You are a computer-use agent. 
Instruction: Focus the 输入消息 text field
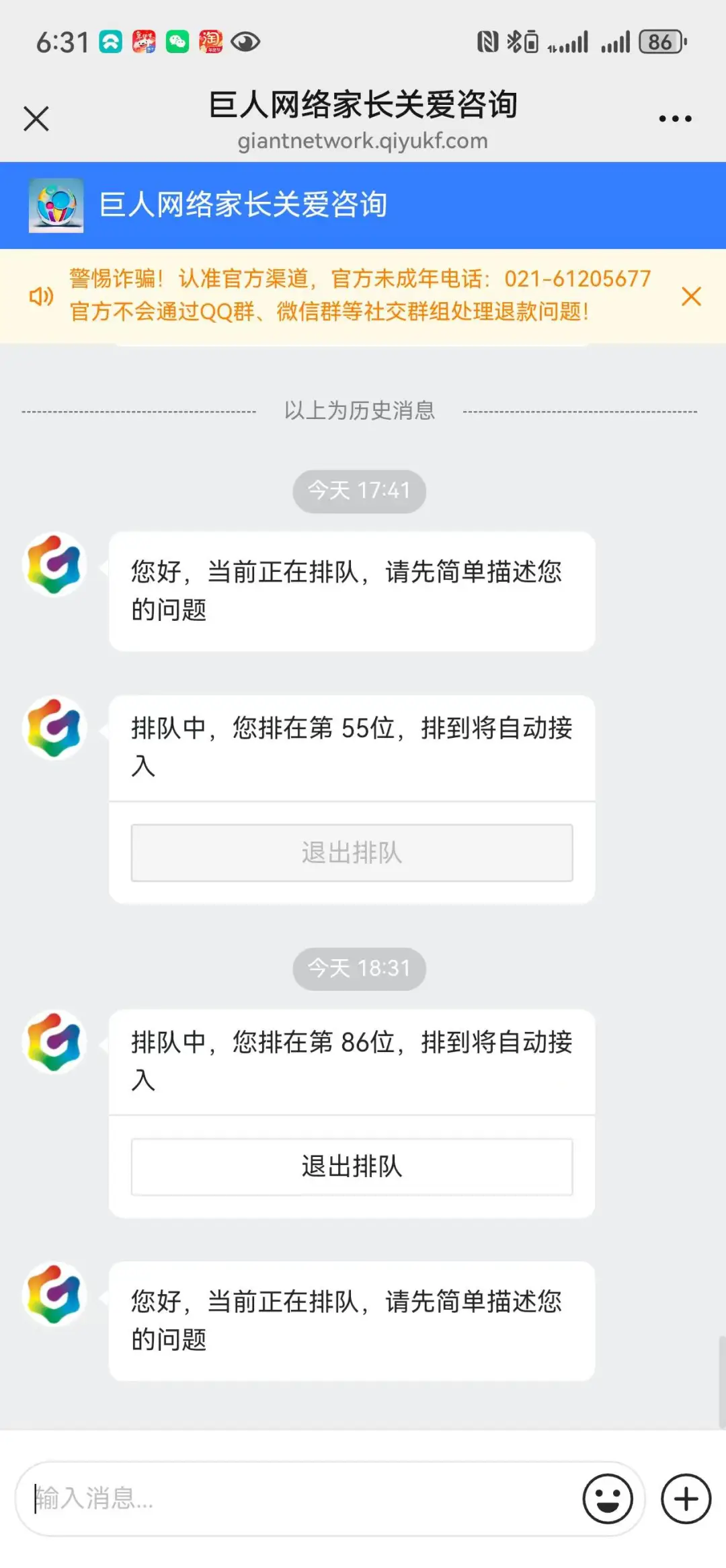(x=296, y=1498)
